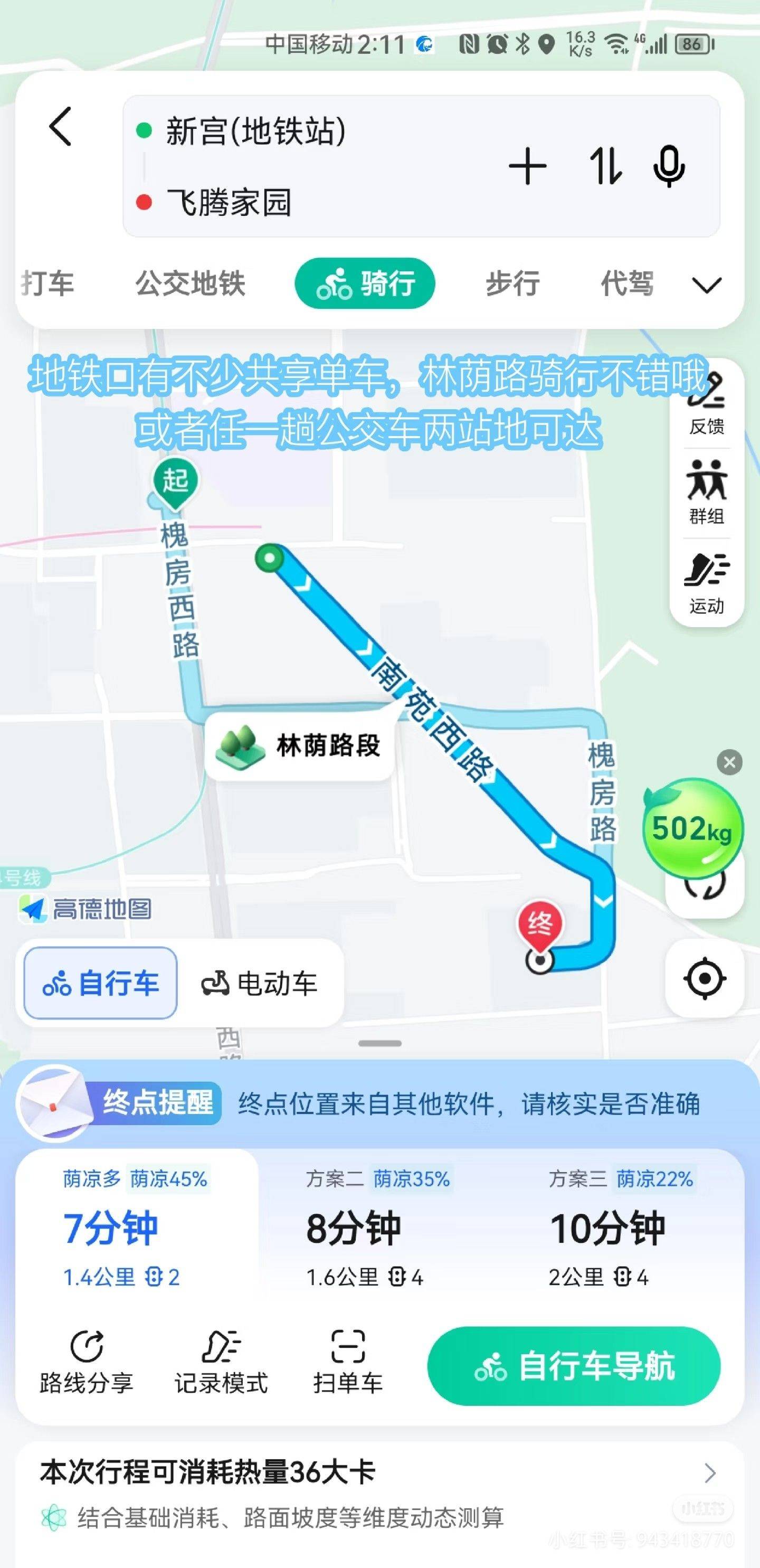Viewport: 760px width, 1568px height.
Task: Start 自行车导航 navigation
Action: pyautogui.click(x=574, y=1366)
